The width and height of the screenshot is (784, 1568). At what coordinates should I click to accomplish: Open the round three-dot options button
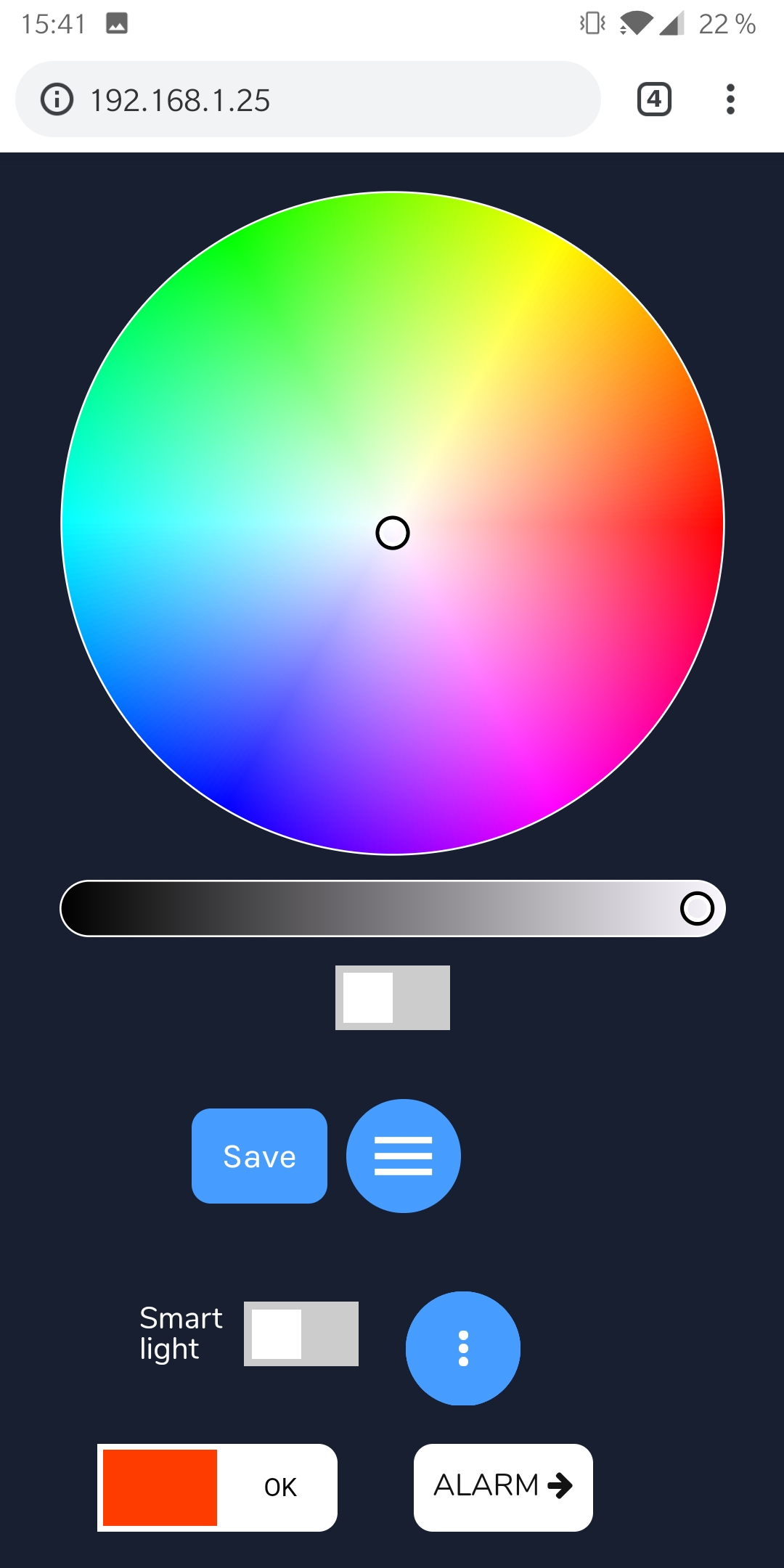pyautogui.click(x=463, y=1348)
